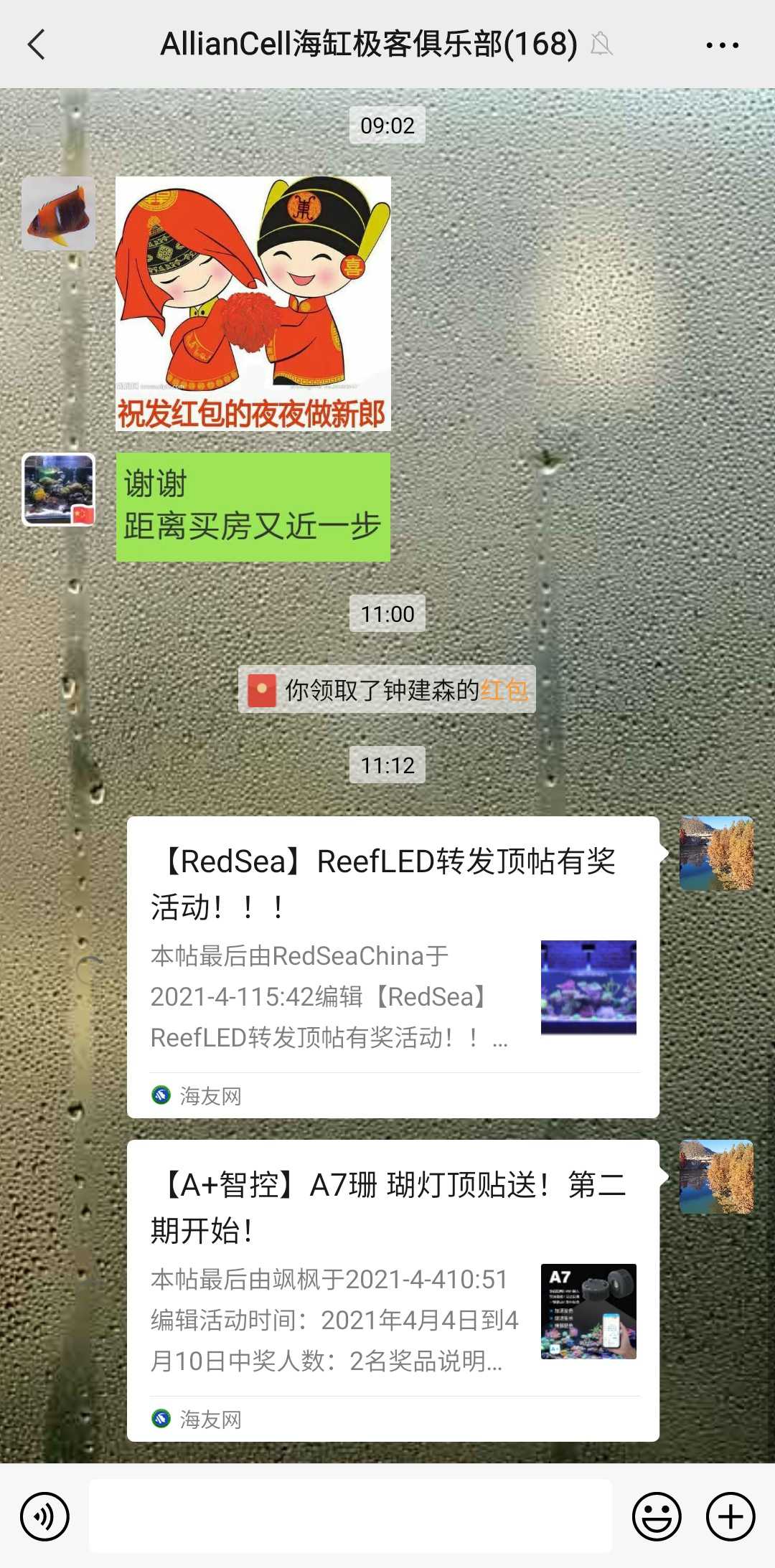Tap the aquarium avatar with flag
This screenshot has height=1568, width=775.
tap(58, 490)
